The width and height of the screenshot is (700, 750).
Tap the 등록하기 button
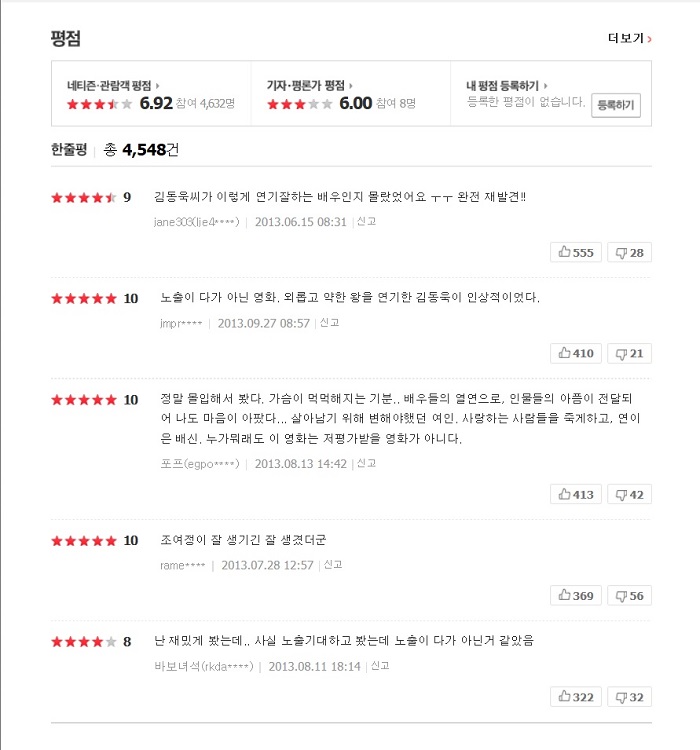(x=615, y=104)
